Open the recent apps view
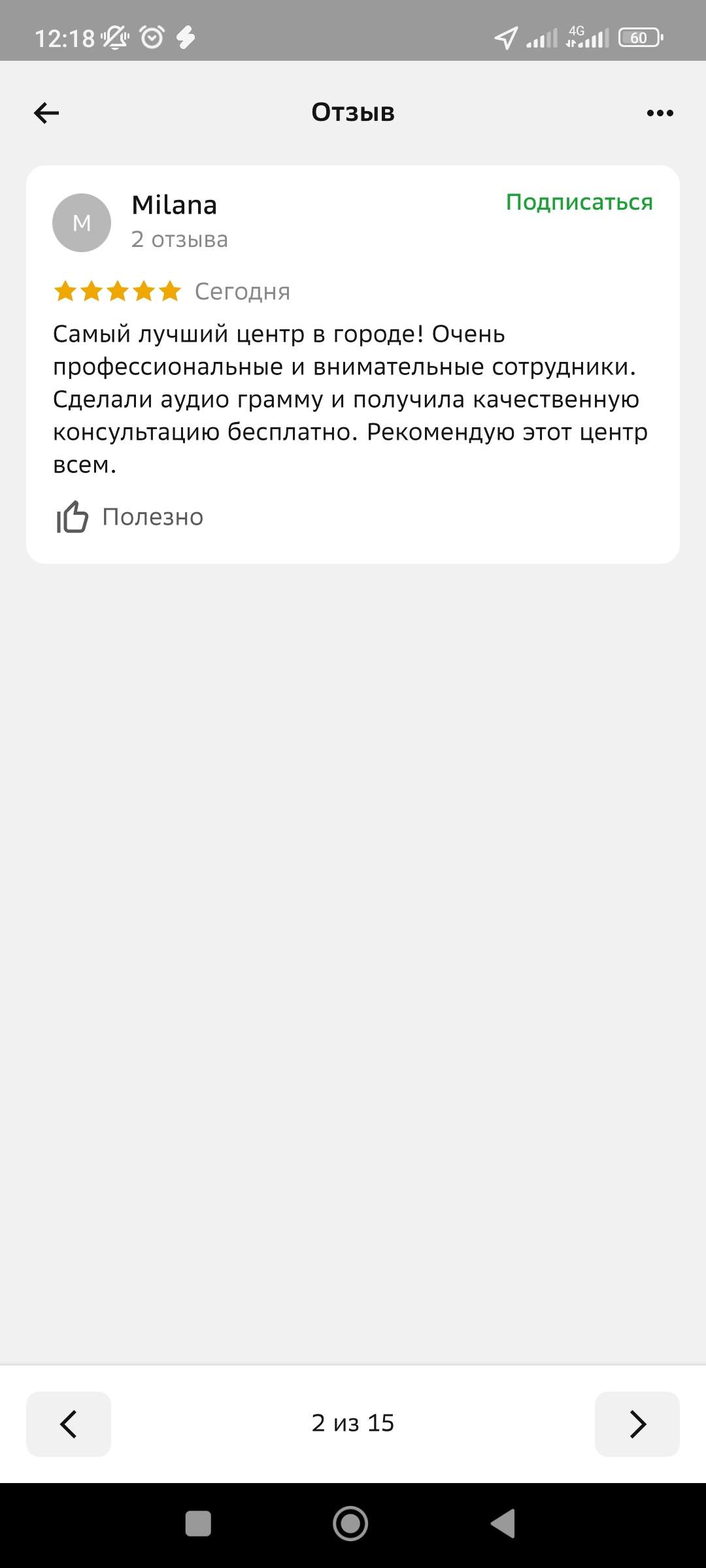The width and height of the screenshot is (706, 1568). [x=198, y=1524]
